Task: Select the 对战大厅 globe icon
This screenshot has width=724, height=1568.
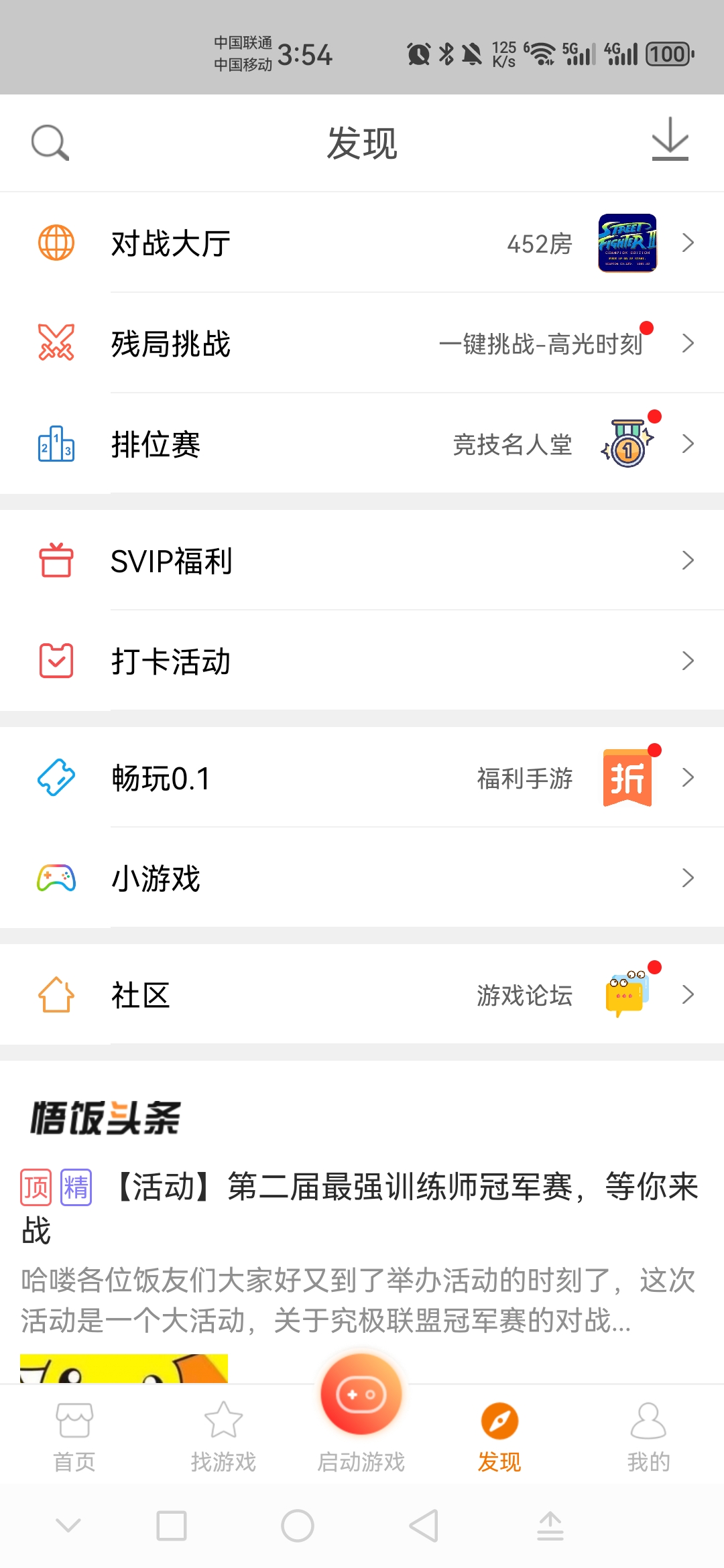Action: [x=57, y=243]
